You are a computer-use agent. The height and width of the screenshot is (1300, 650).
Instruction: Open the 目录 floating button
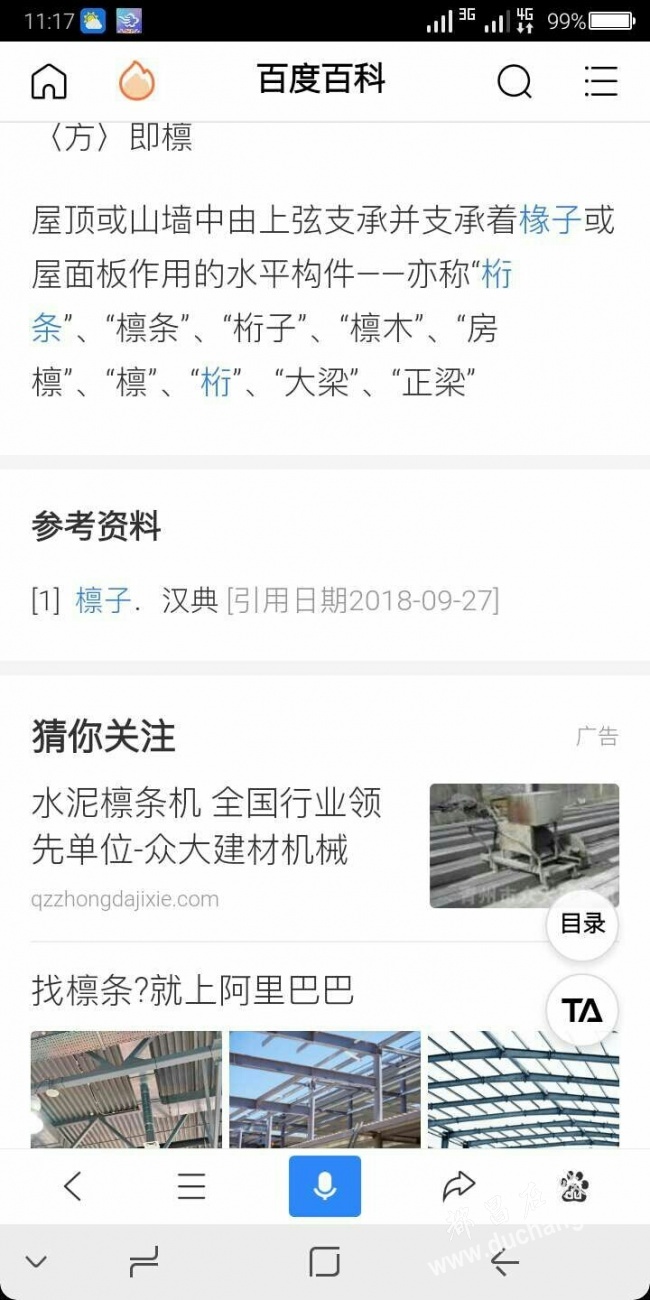click(582, 924)
